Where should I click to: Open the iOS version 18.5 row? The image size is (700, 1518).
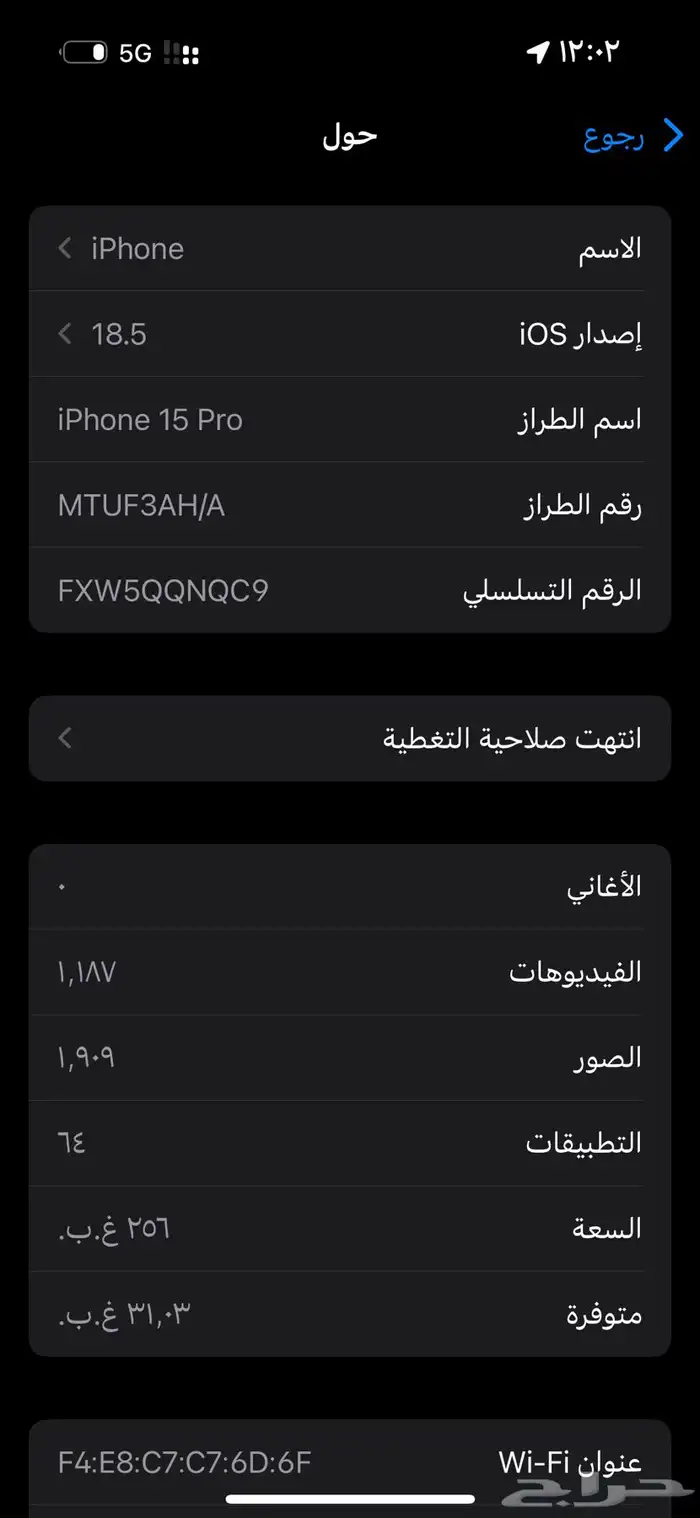coord(350,334)
